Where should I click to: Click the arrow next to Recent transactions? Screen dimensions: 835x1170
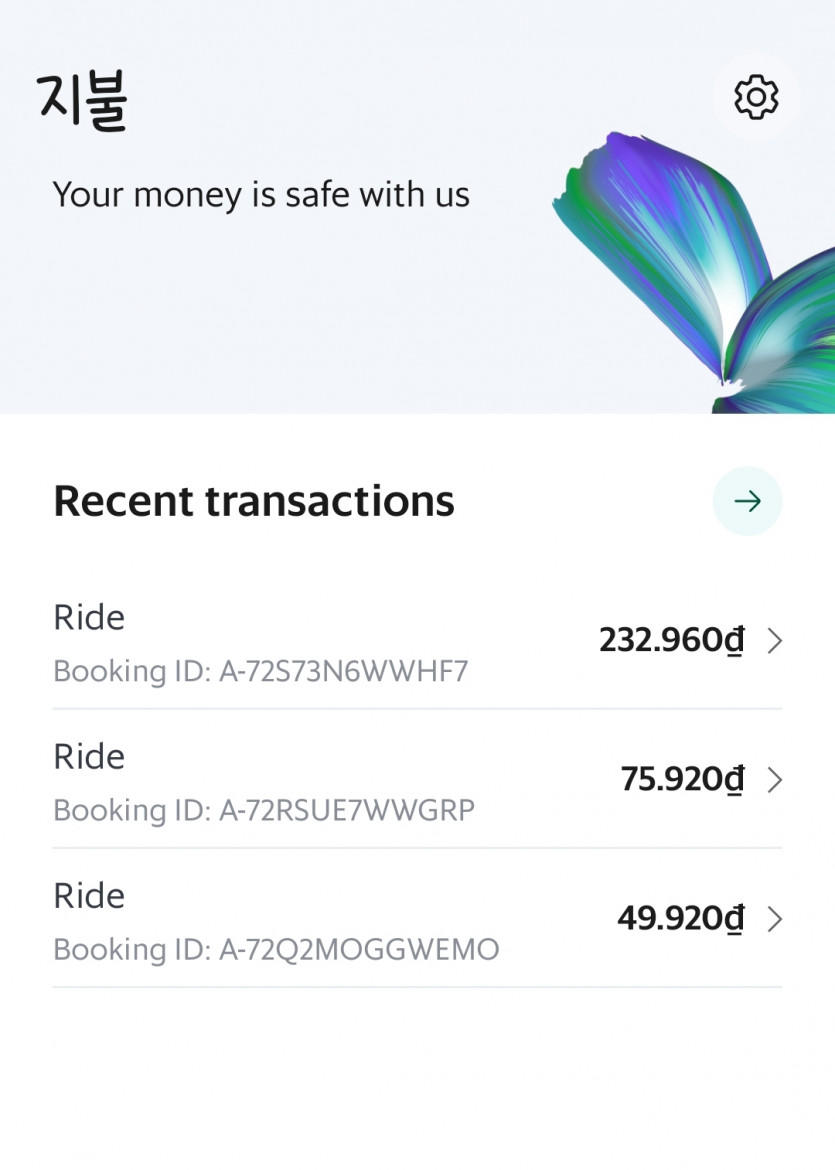pyautogui.click(x=747, y=501)
